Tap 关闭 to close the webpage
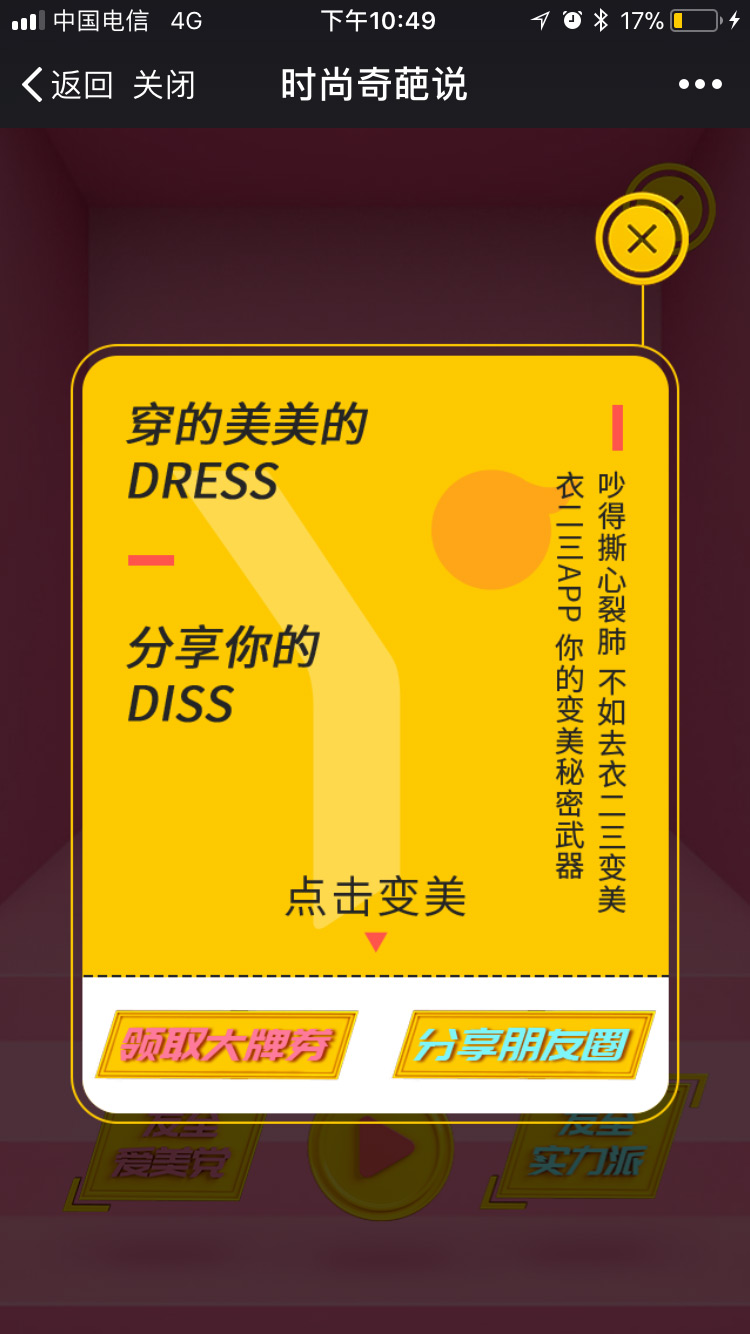Image resolution: width=750 pixels, height=1334 pixels. click(x=164, y=85)
